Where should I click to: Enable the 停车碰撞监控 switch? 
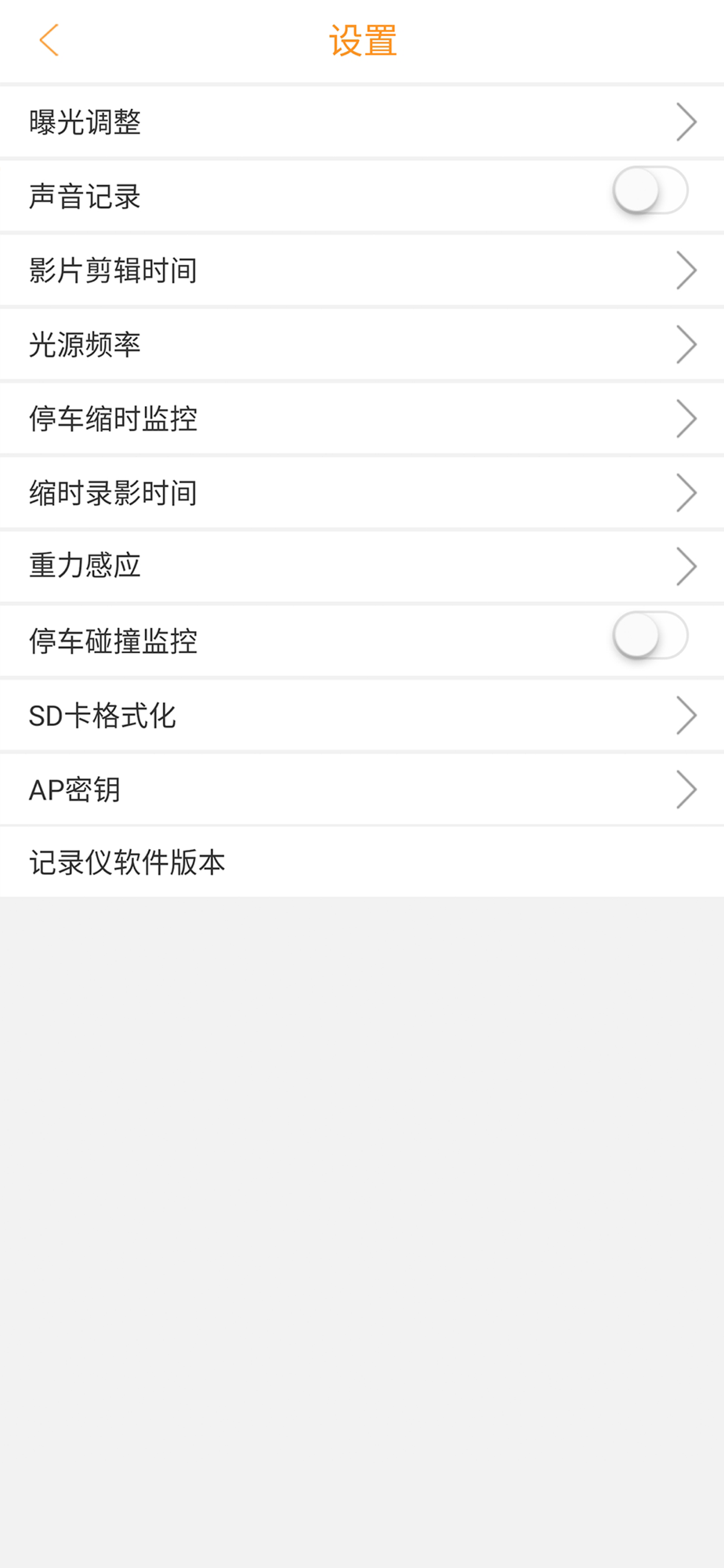coord(650,636)
